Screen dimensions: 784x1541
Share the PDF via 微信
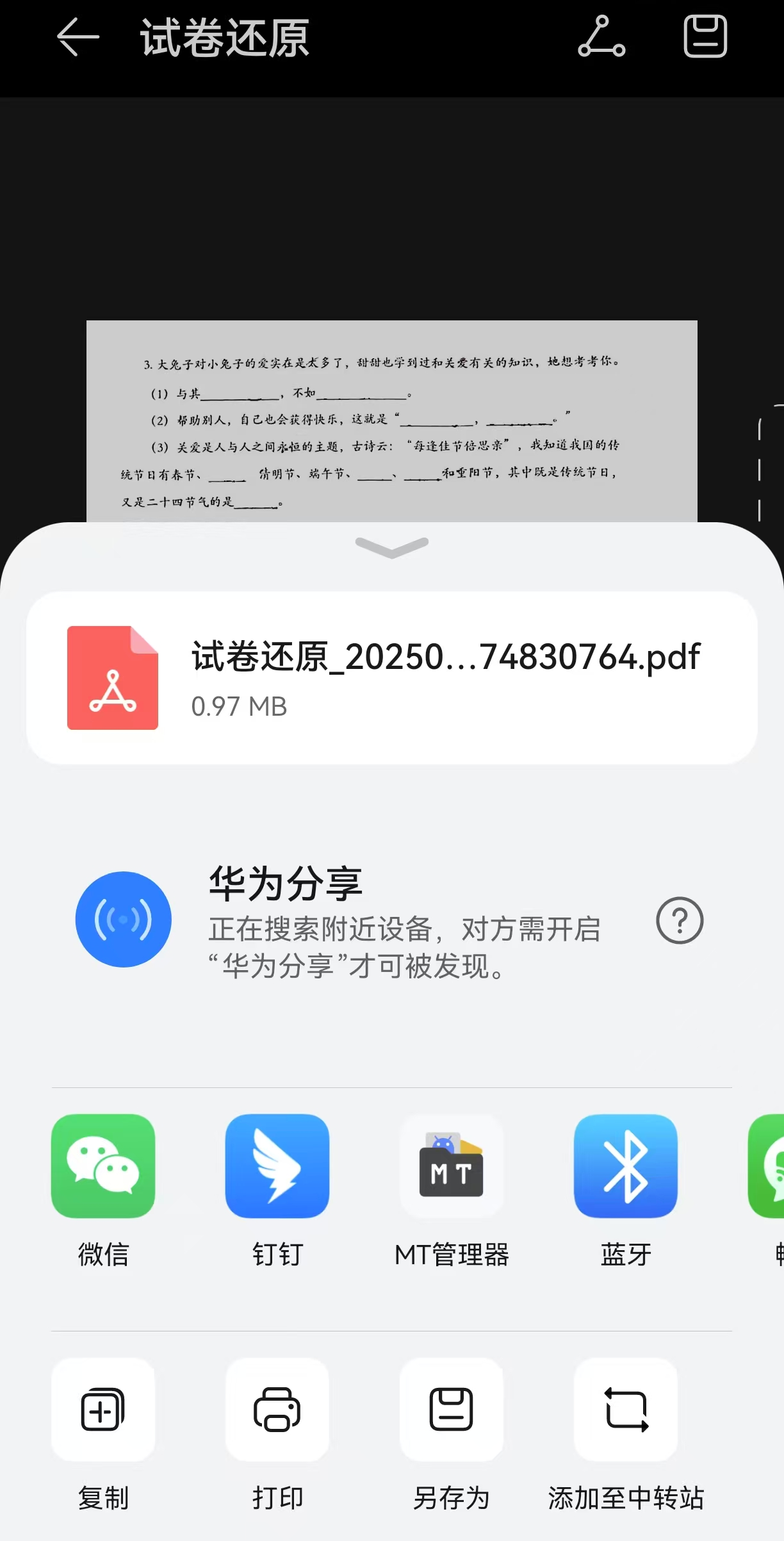tap(103, 1166)
